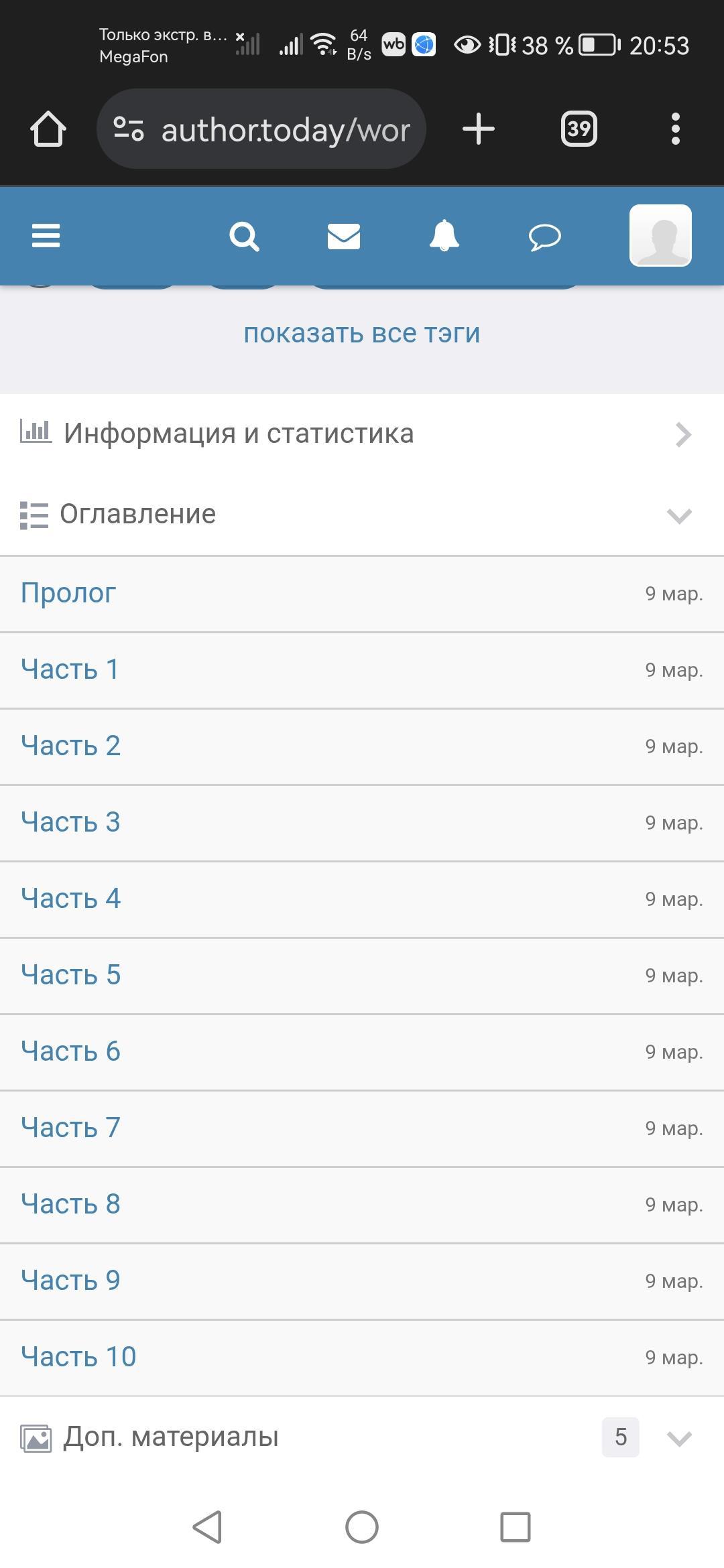Tap "показать все тэги" link
This screenshot has height=1568, width=724.
point(362,333)
